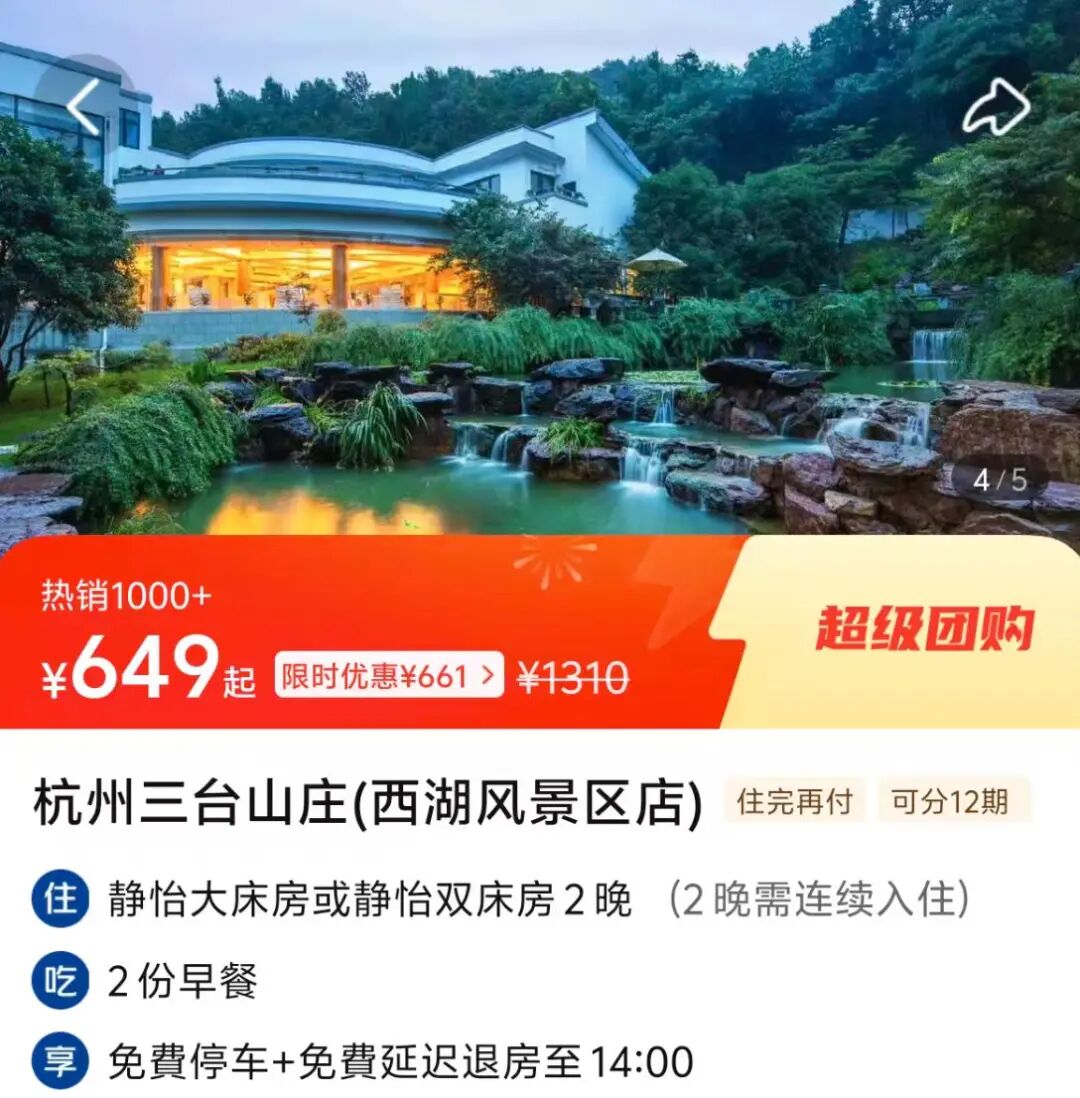Go back using the top-left arrow

(x=84, y=105)
